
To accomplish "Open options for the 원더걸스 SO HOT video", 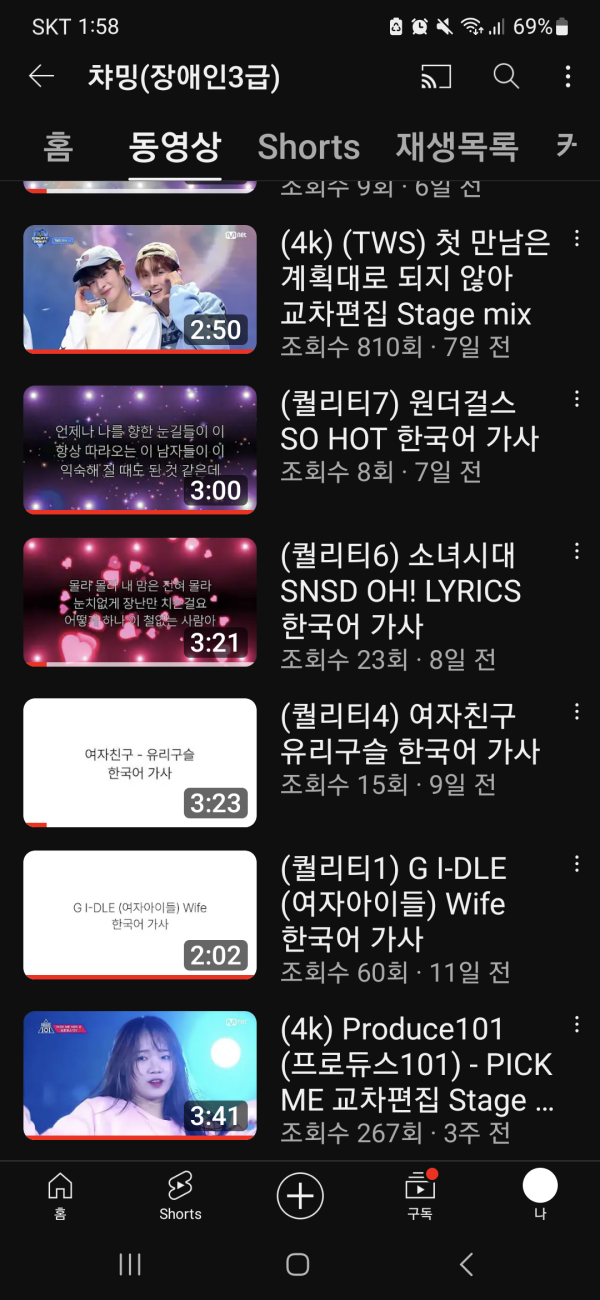I will click(x=576, y=399).
